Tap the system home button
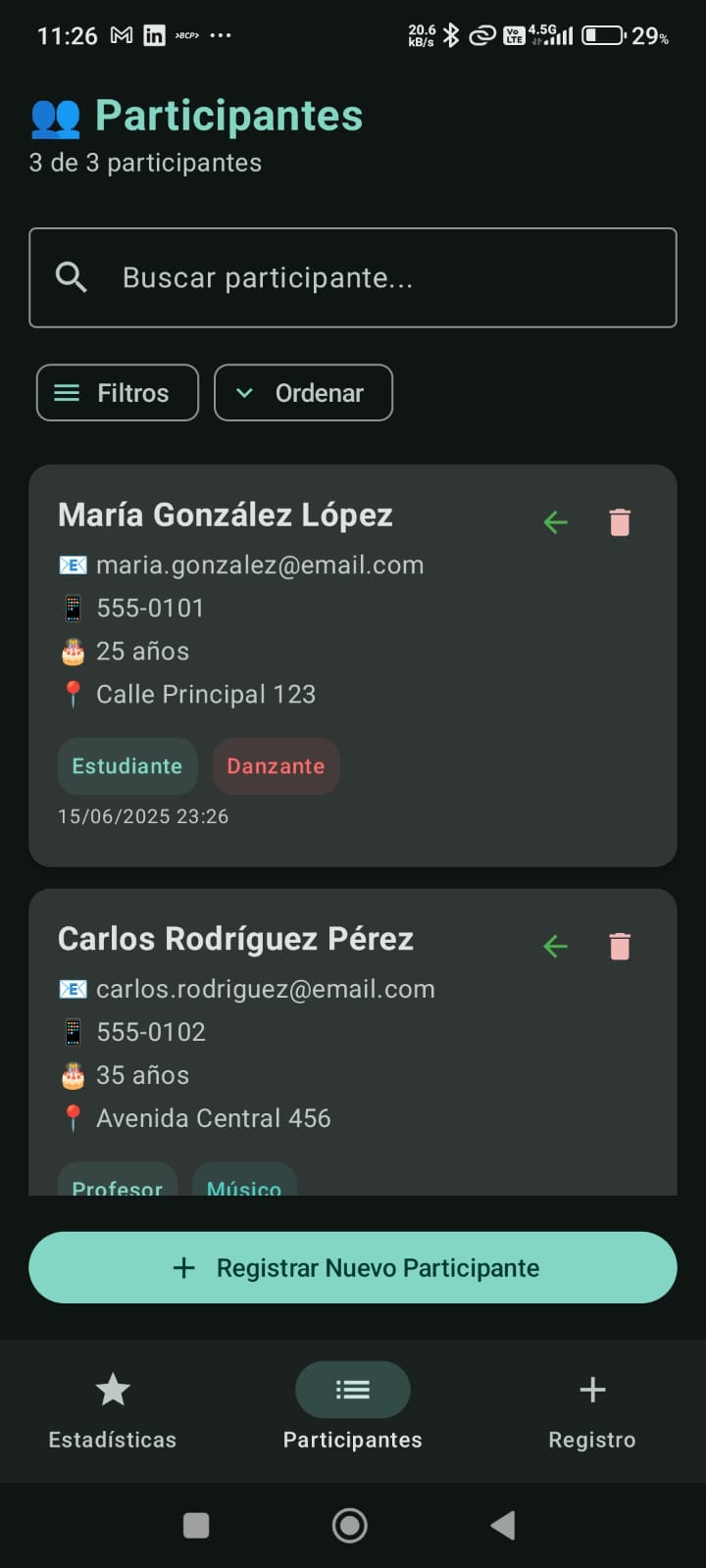Viewport: 706px width, 1568px height. pyautogui.click(x=350, y=1525)
